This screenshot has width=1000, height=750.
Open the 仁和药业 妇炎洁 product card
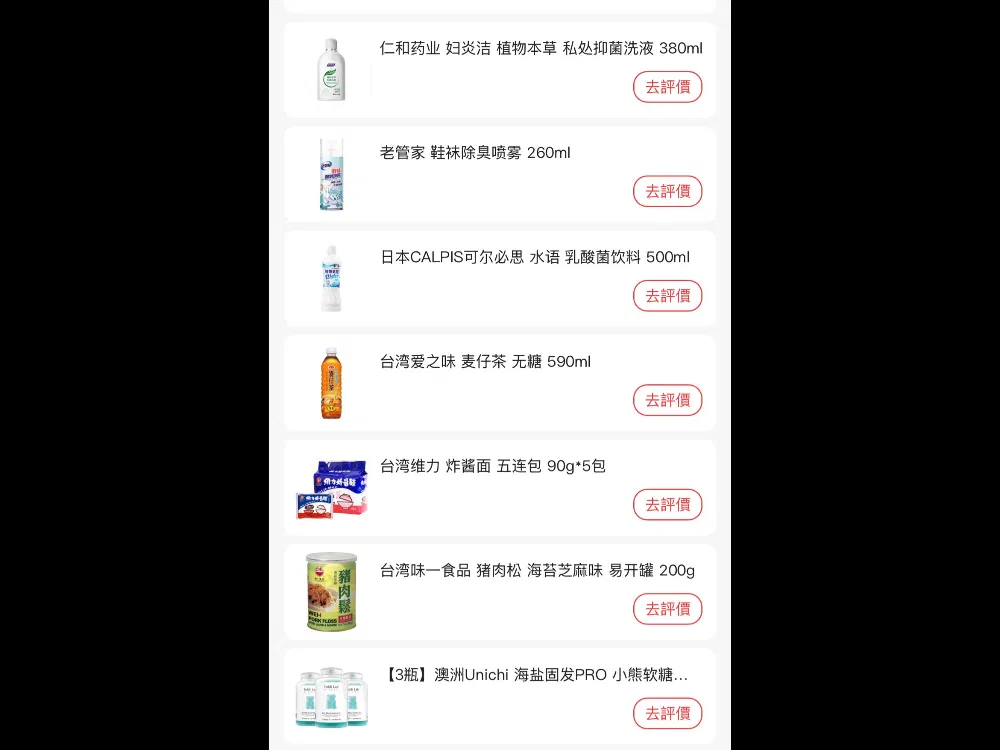click(x=540, y=48)
